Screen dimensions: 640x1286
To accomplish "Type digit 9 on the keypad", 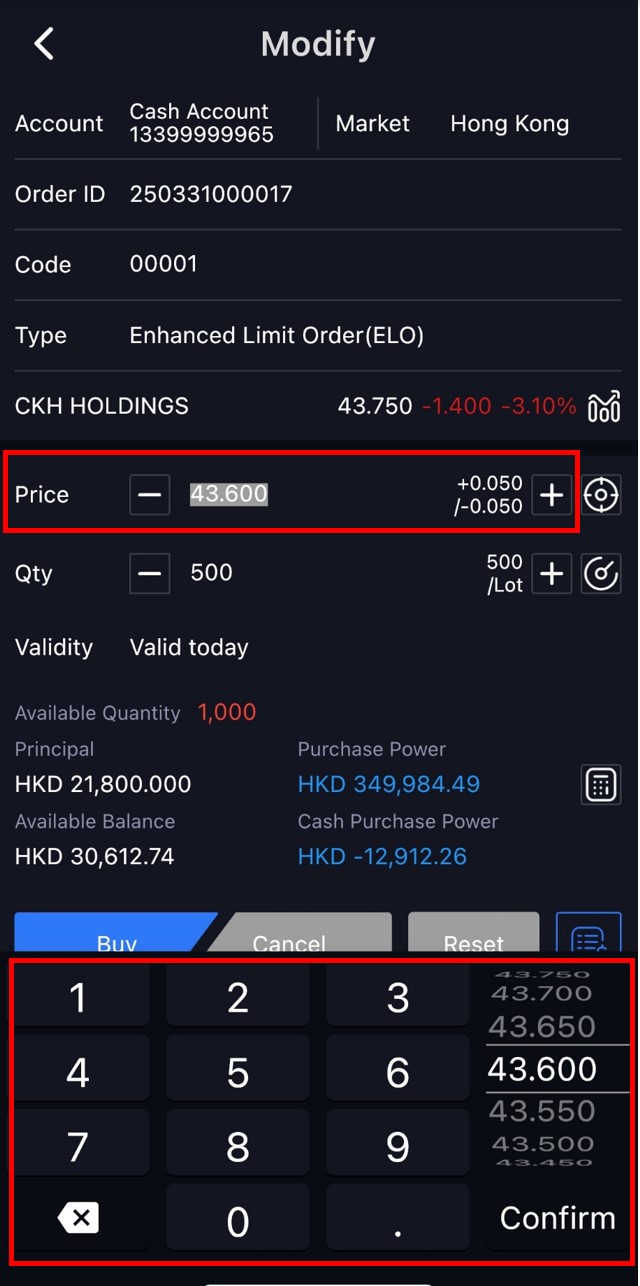I will coord(398,1146).
